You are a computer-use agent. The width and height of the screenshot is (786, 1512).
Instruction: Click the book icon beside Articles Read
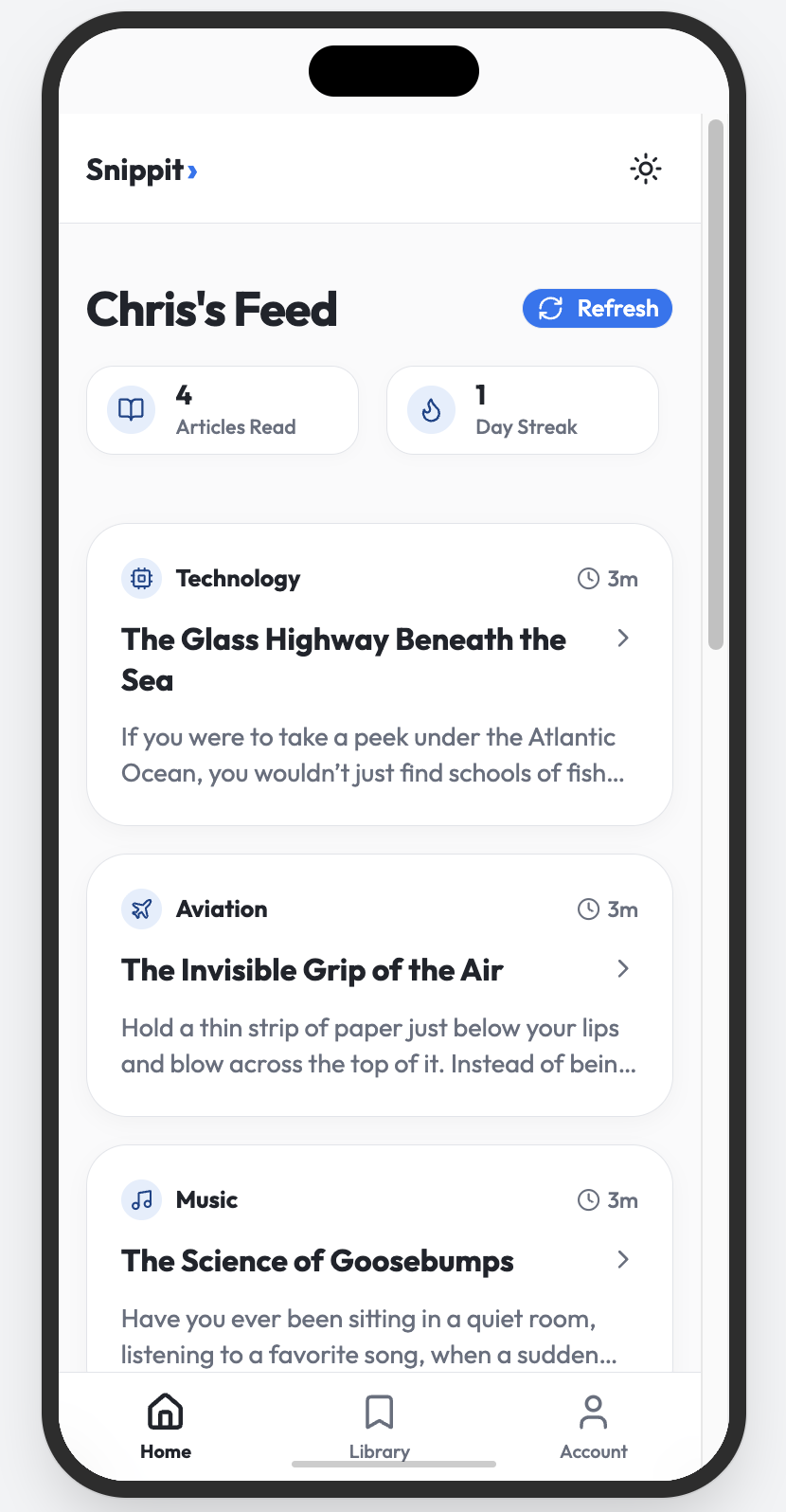click(x=130, y=409)
